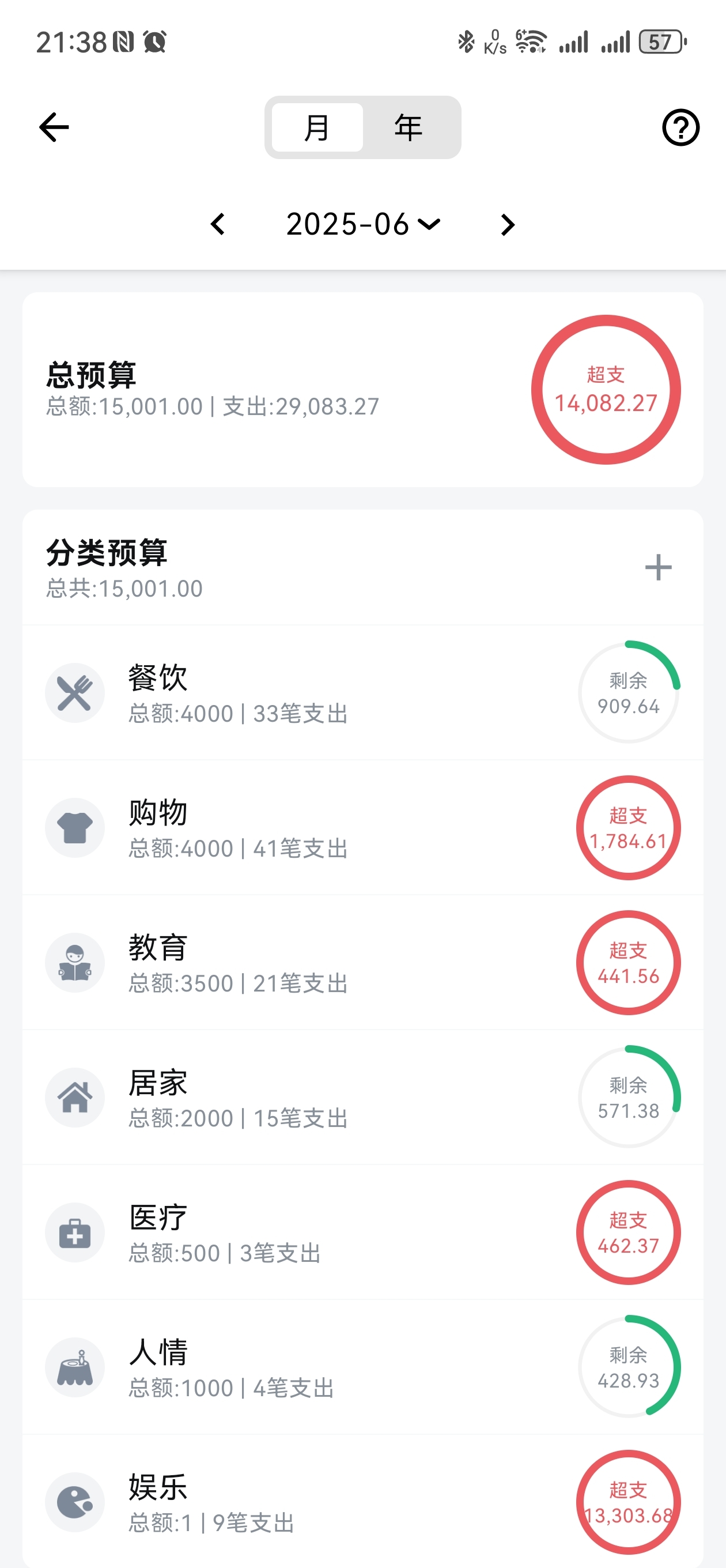This screenshot has width=726, height=1568.
Task: Select the 月 monthly view tab
Action: 317,127
